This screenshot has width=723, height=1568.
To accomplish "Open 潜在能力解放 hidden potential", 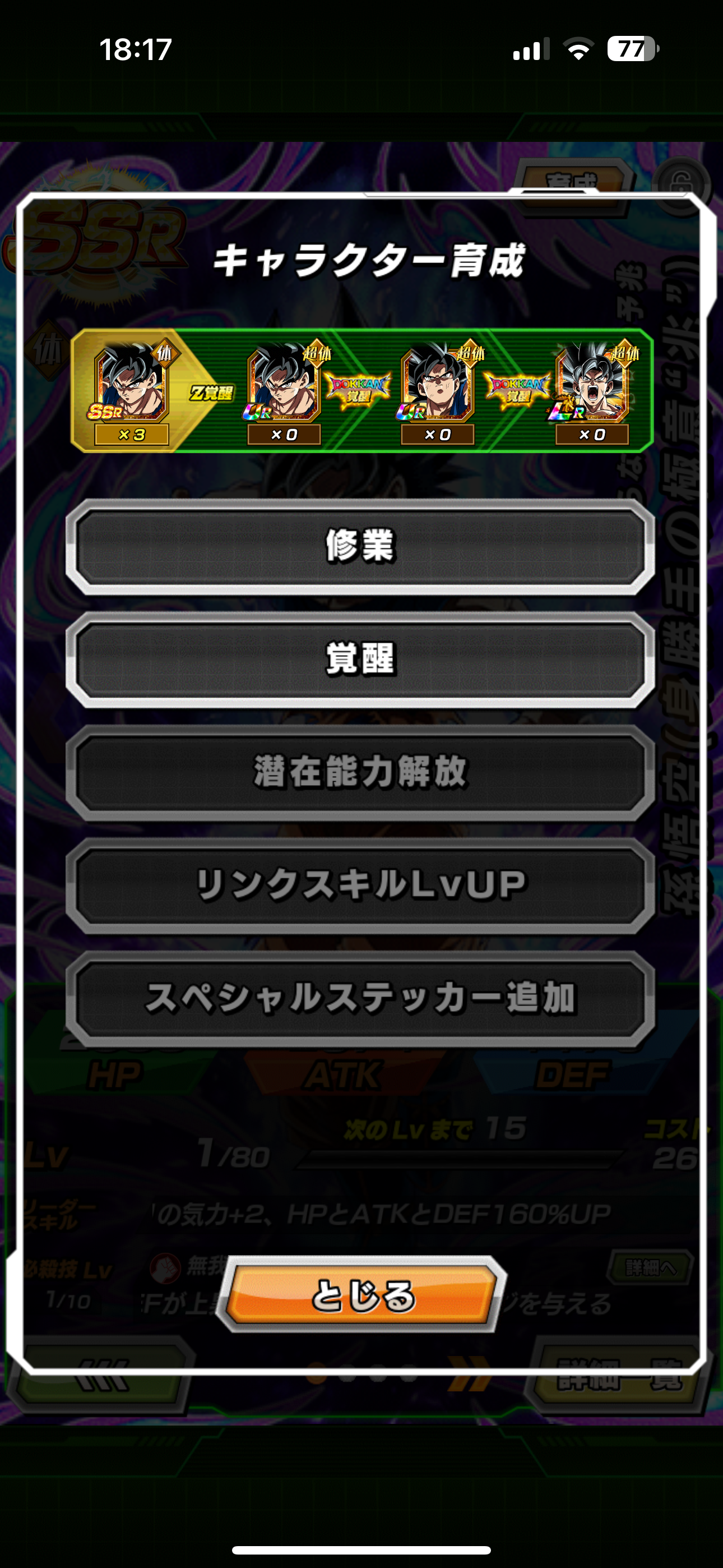I will coord(360,772).
